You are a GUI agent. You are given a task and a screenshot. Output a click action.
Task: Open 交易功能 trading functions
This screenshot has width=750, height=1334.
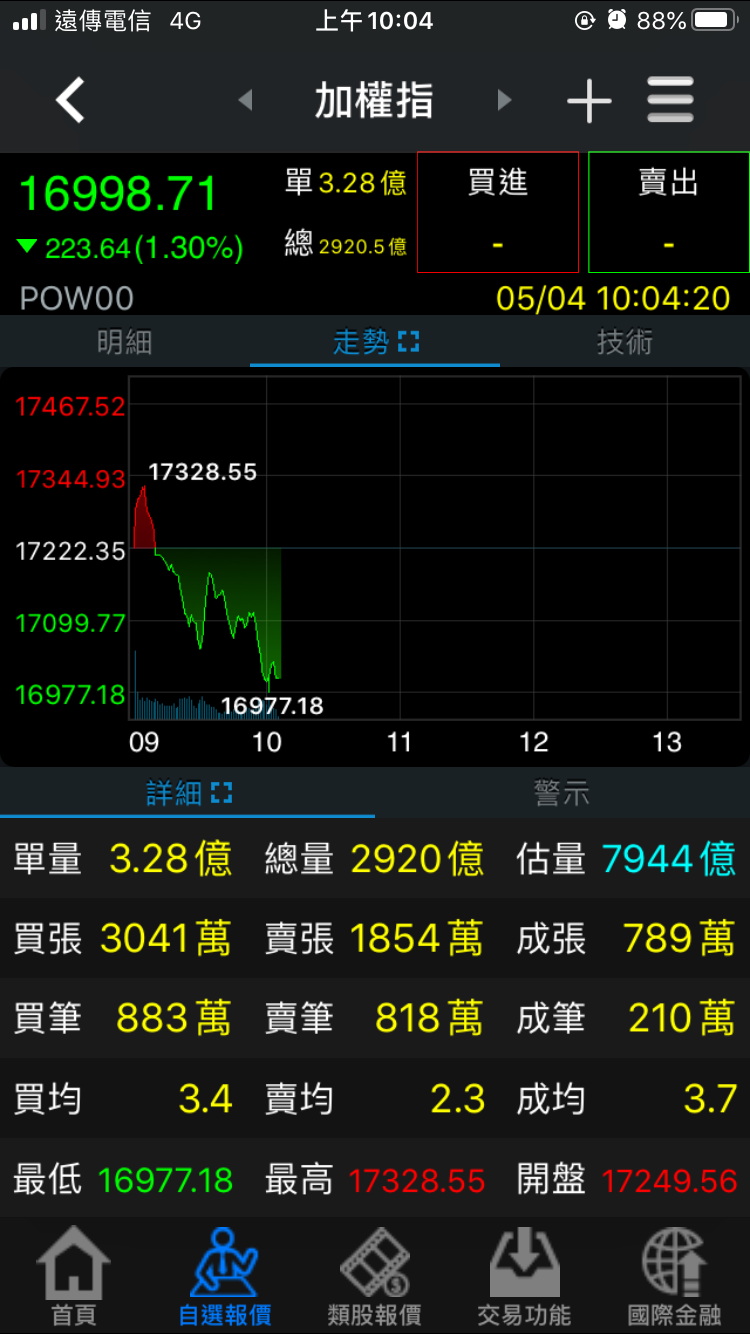click(x=525, y=1277)
